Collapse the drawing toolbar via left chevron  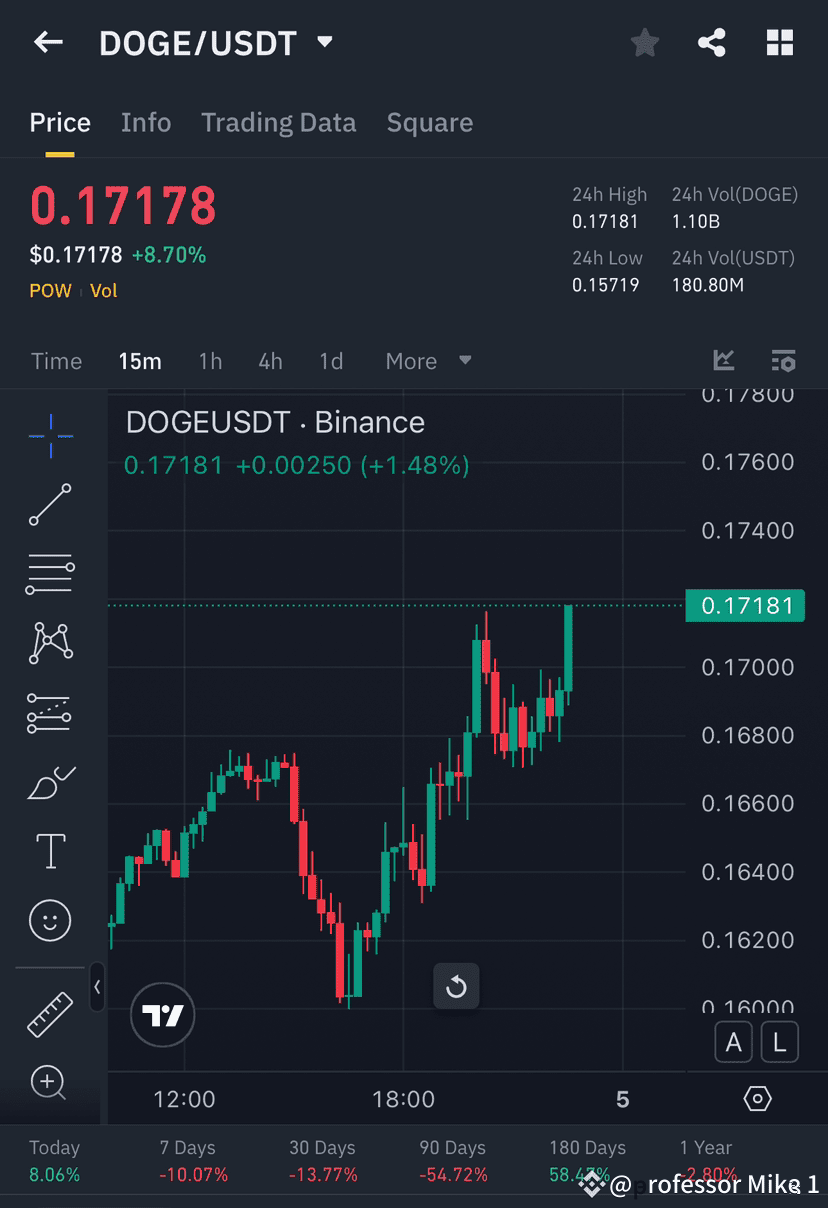tap(97, 988)
